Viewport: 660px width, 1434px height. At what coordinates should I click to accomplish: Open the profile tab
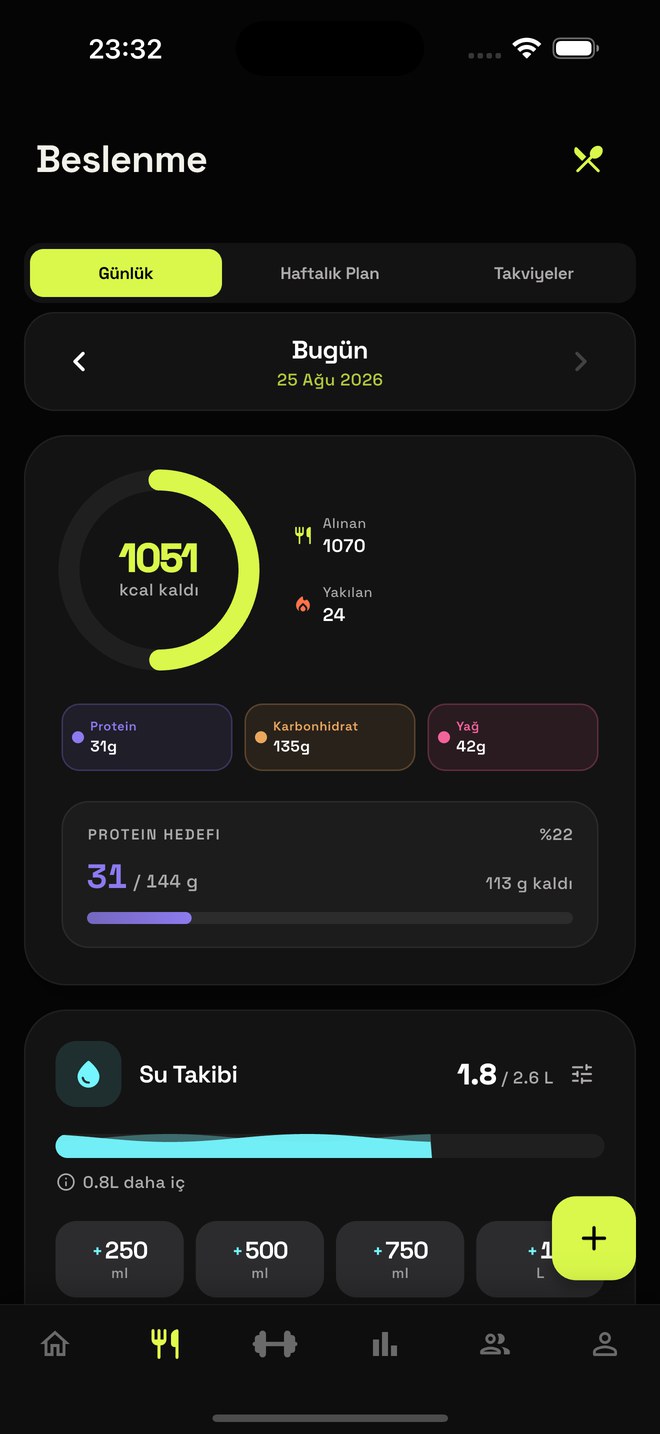[x=605, y=1344]
